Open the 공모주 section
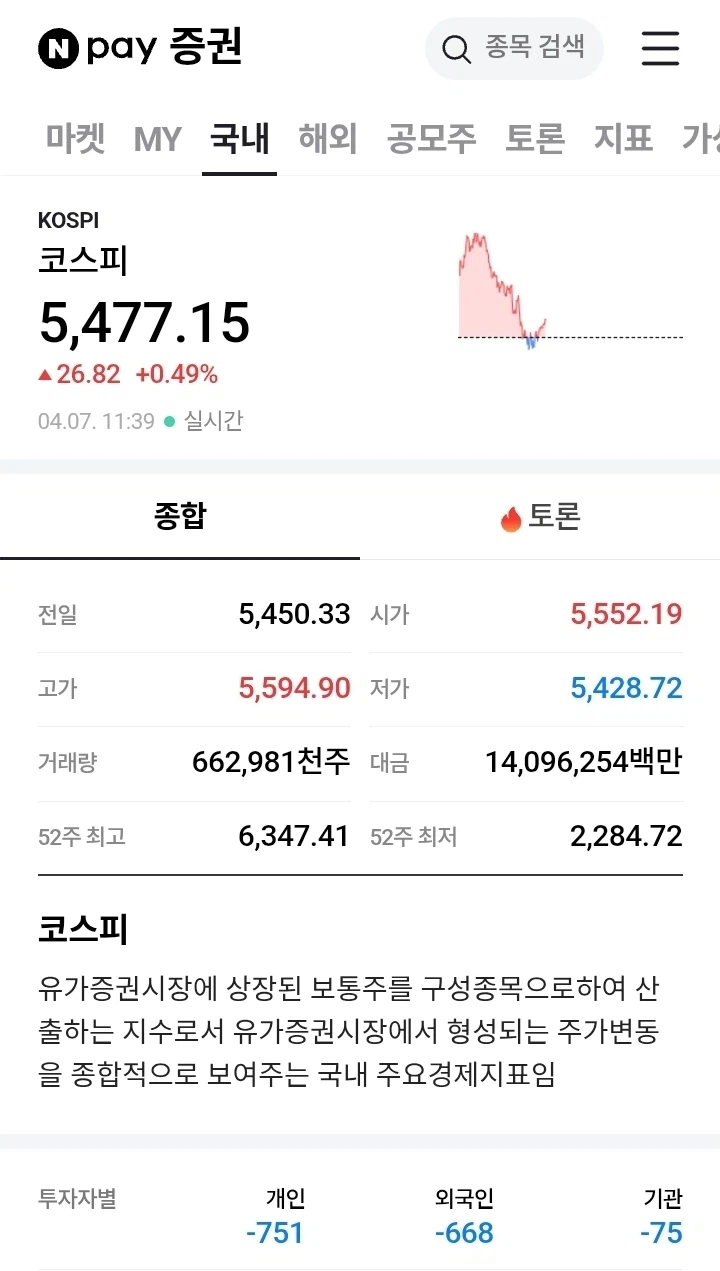This screenshot has height=1271, width=720. 429,139
